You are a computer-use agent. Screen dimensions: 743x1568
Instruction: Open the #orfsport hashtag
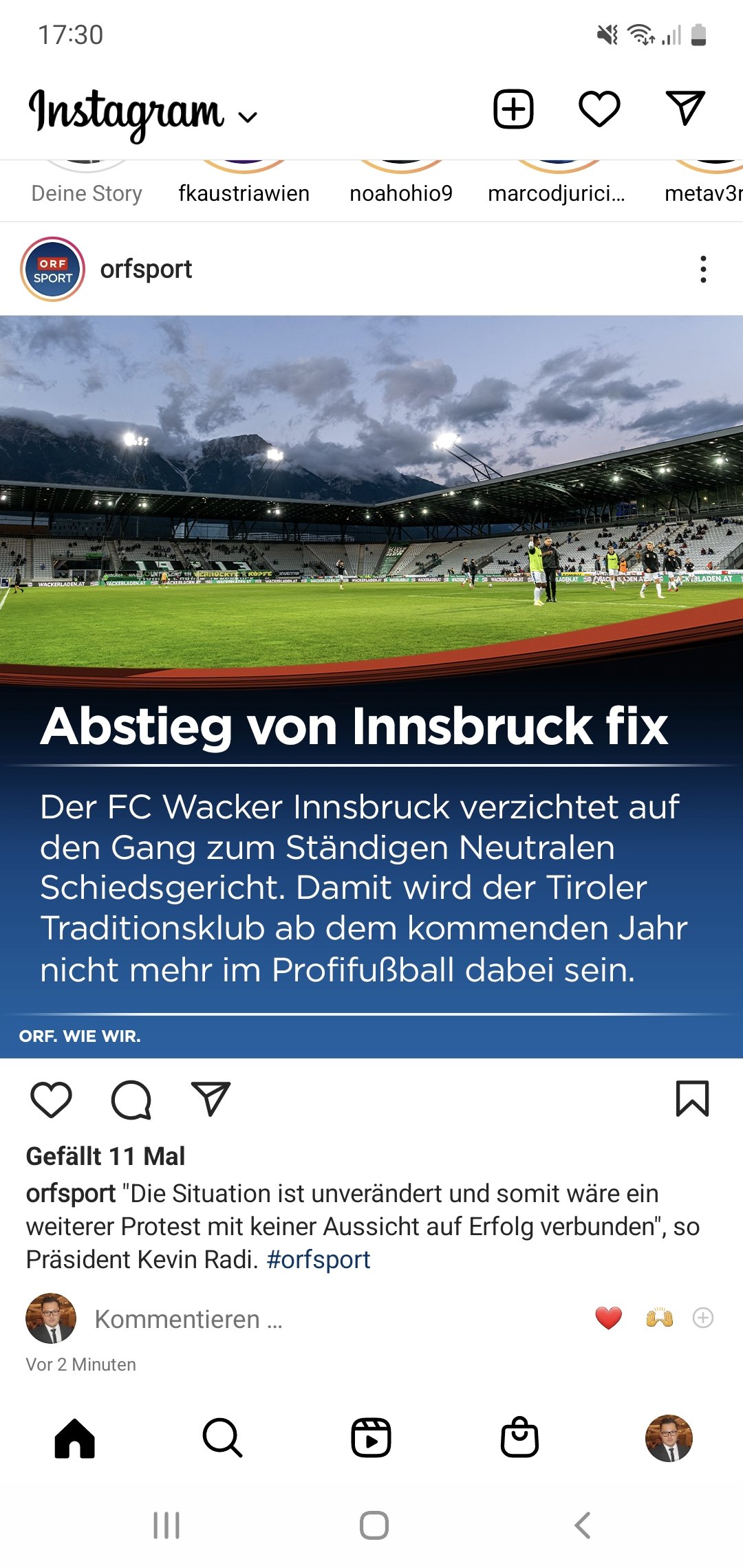click(x=318, y=1259)
